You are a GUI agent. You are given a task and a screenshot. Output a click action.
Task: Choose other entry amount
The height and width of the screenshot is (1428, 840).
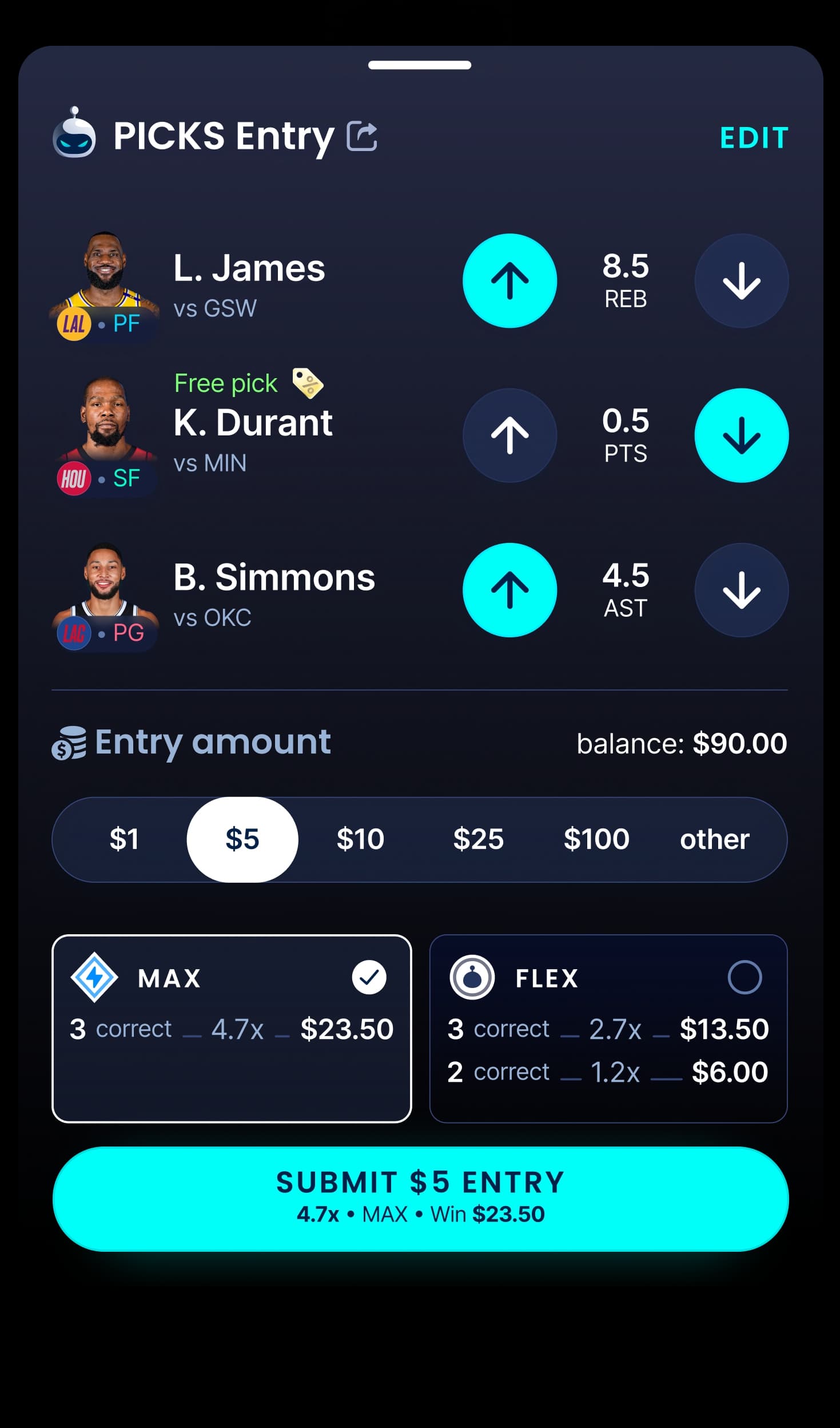pos(714,839)
